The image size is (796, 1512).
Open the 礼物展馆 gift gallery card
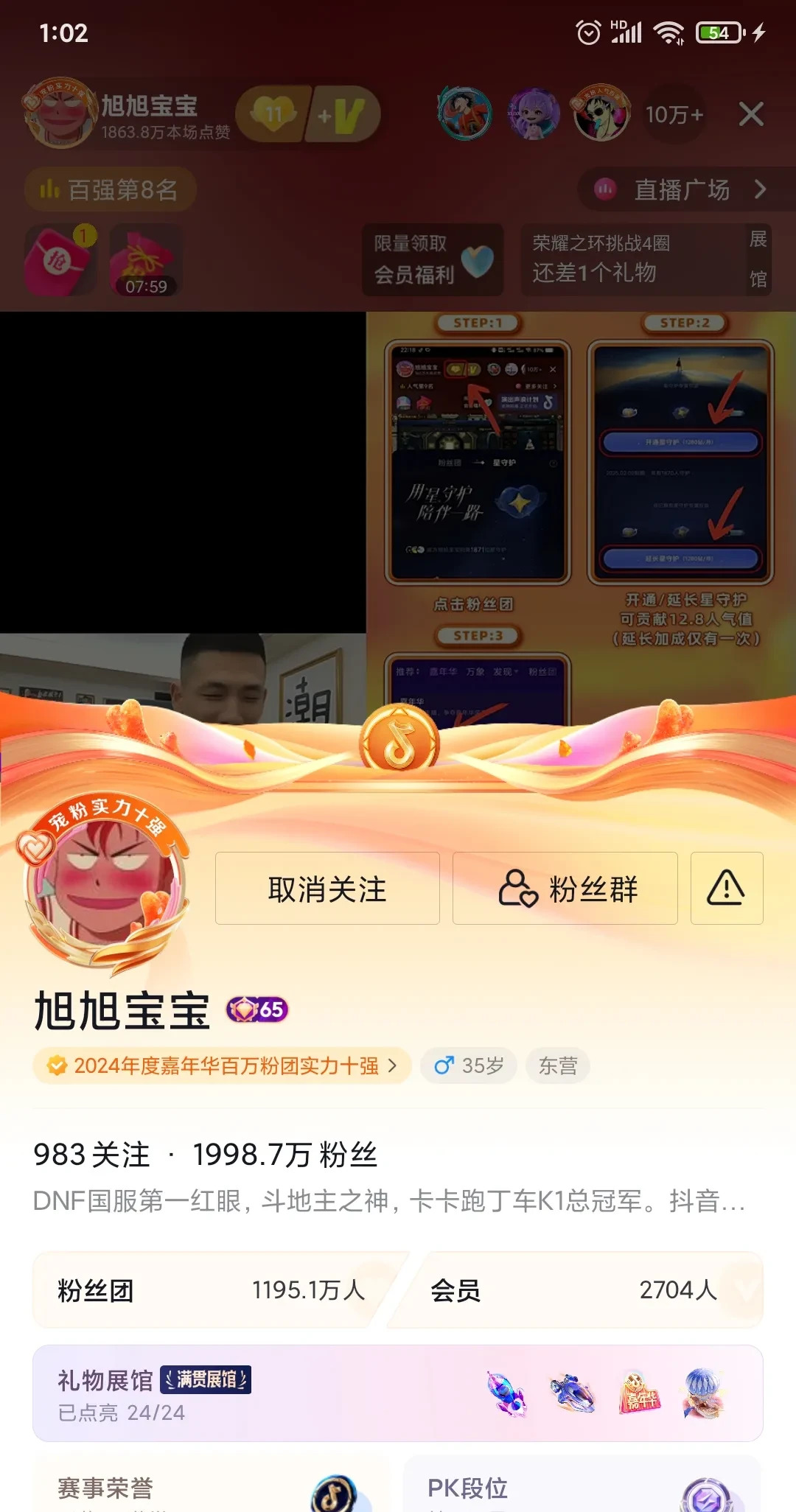pos(398,1393)
